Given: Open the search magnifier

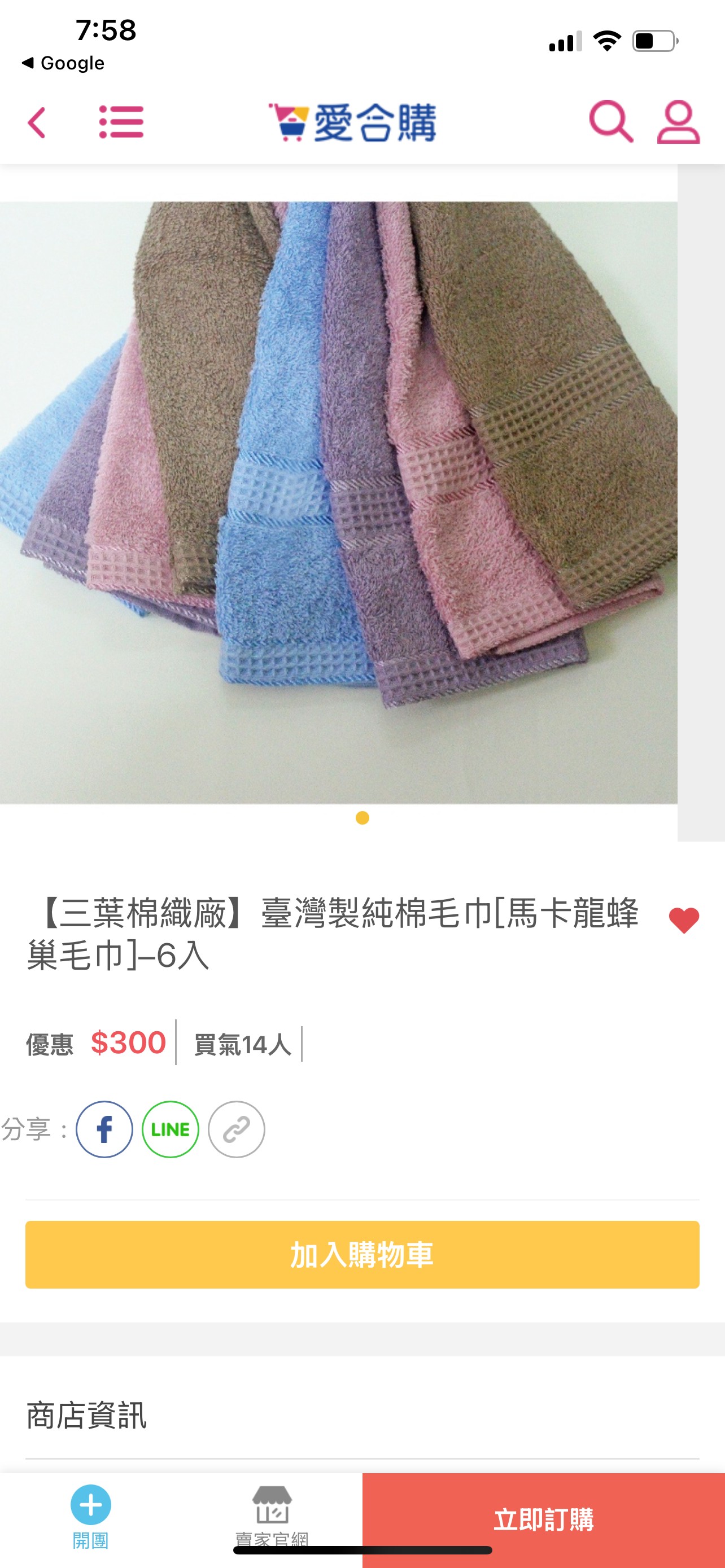Looking at the screenshot, I should pyautogui.click(x=610, y=122).
